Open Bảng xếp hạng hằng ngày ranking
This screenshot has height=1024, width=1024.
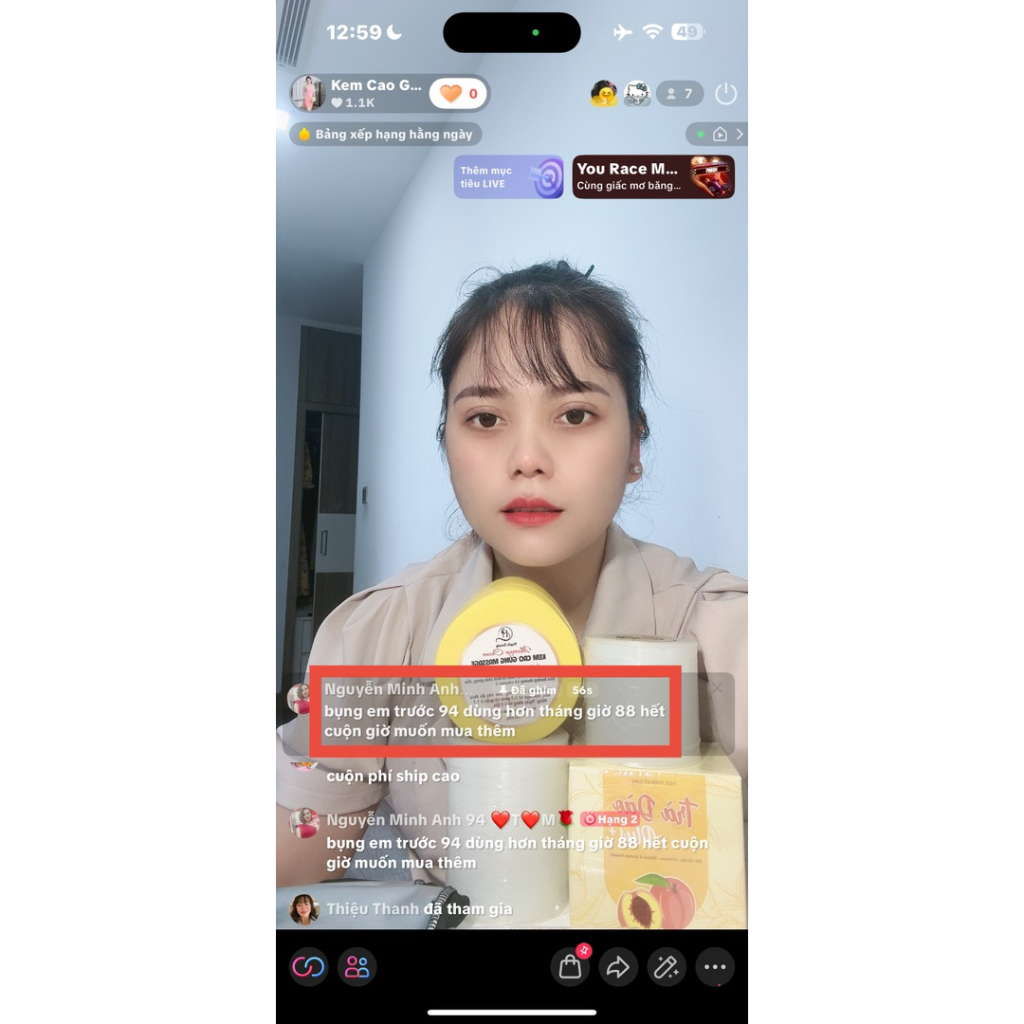click(386, 134)
